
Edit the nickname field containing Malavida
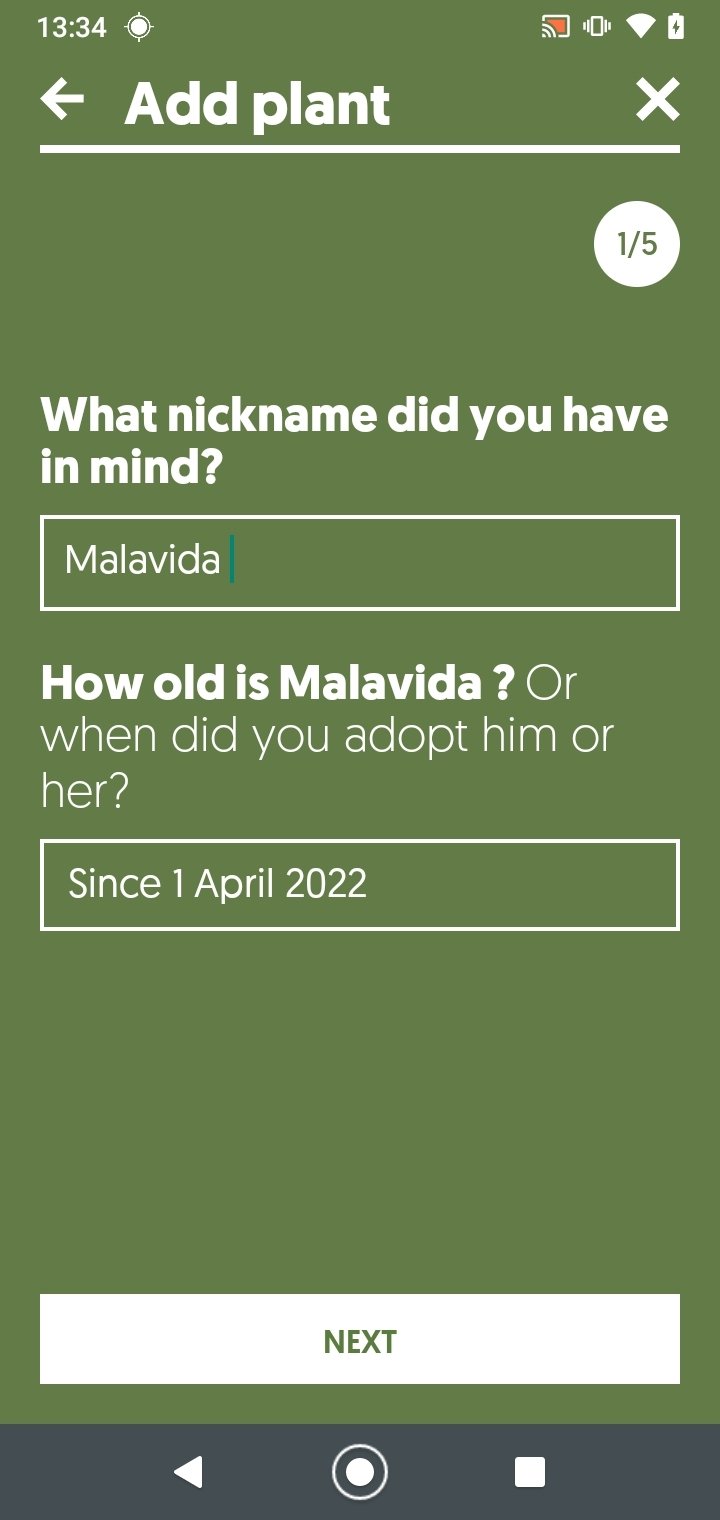pos(360,563)
